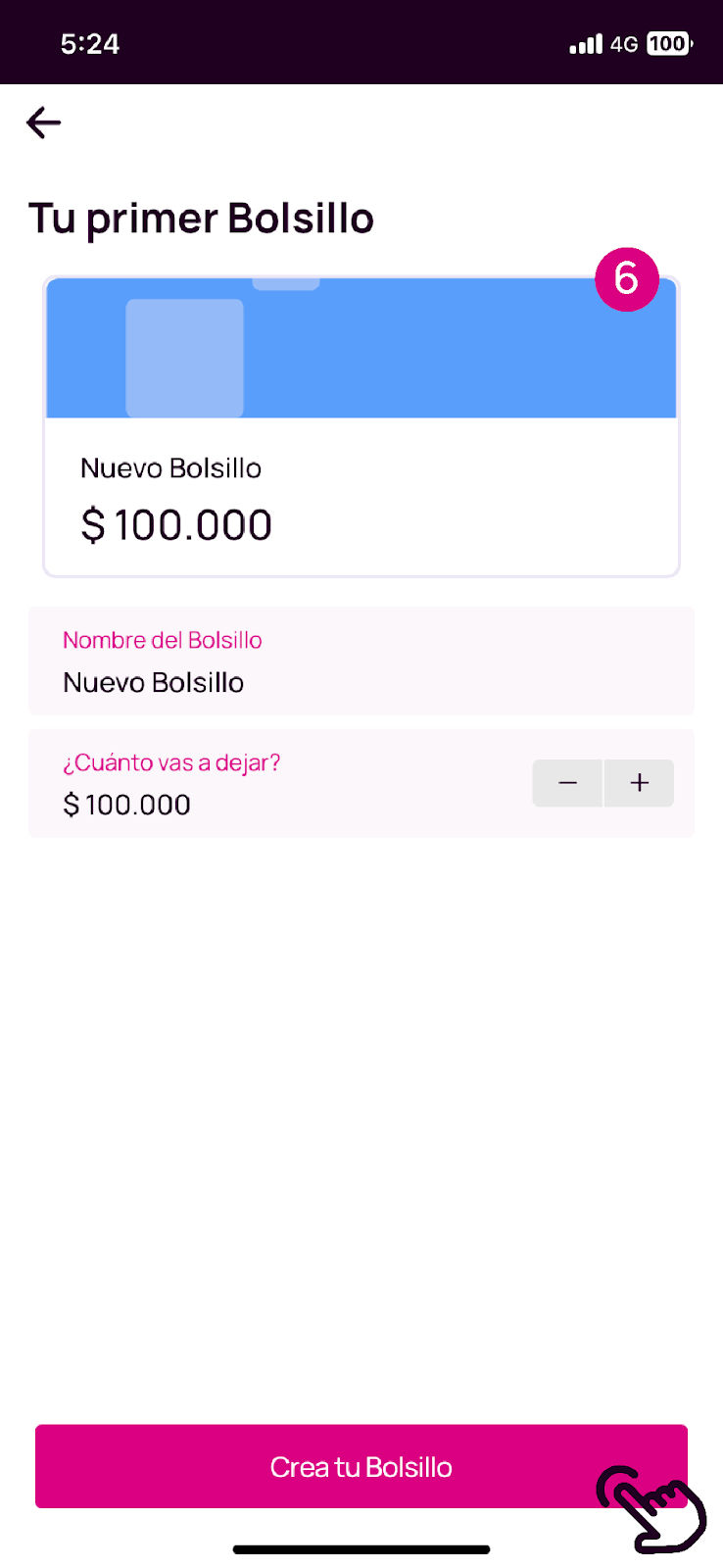723x1568 pixels.
Task: Tap the Nombre del Bolsillo pink label
Action: coord(163,640)
